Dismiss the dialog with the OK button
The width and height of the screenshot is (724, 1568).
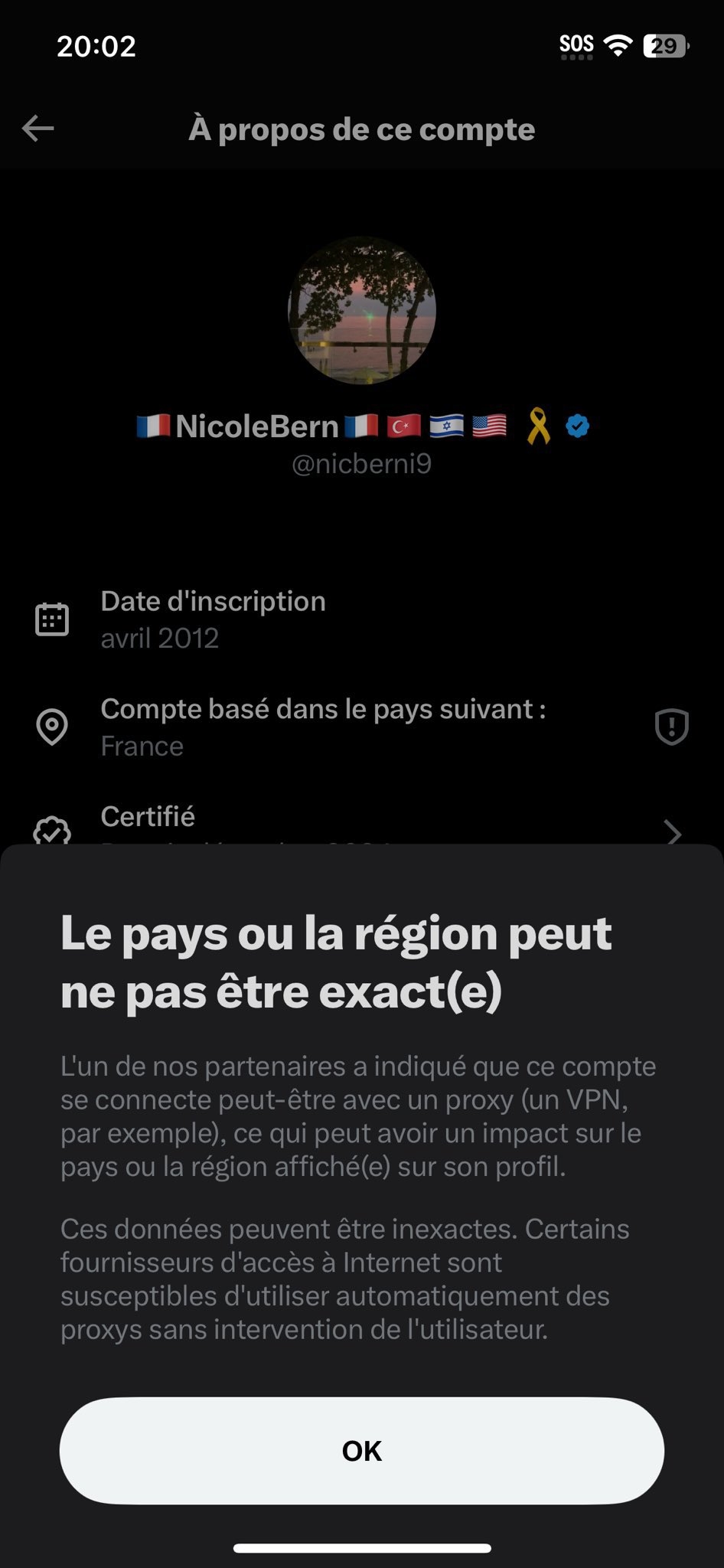[x=361, y=1450]
